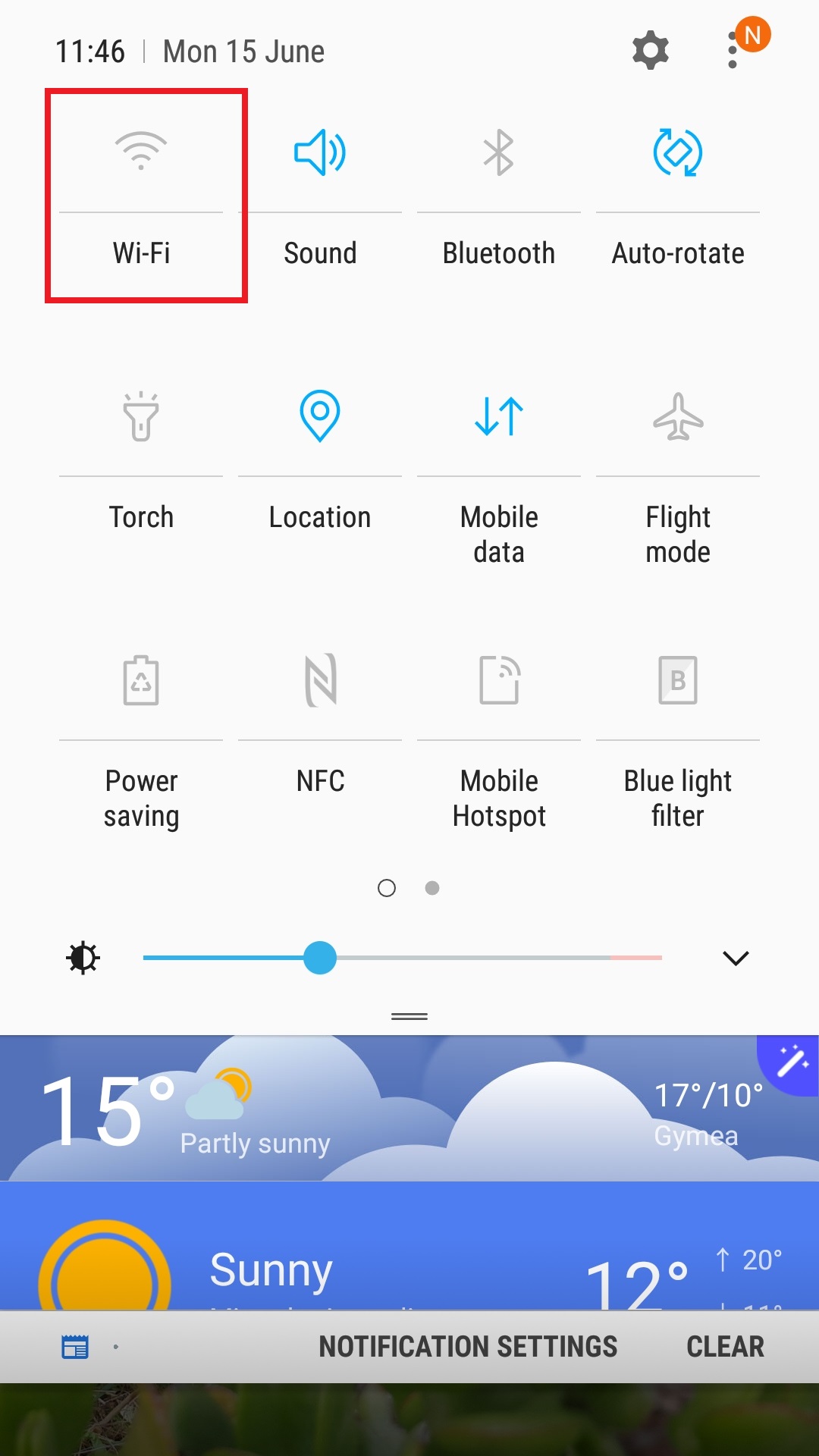Clear all notifications

725,1347
